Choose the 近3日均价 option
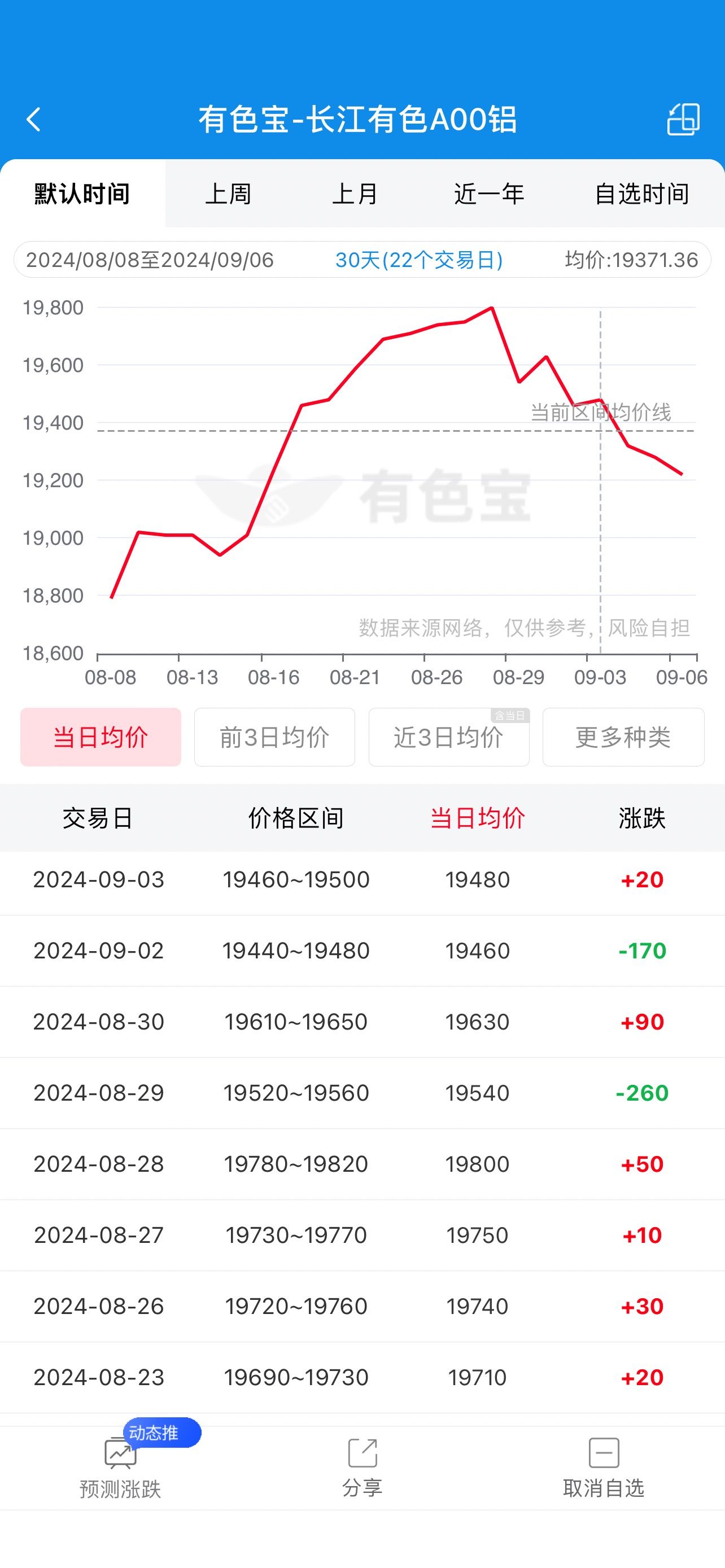This screenshot has height=1568, width=725. (x=449, y=737)
